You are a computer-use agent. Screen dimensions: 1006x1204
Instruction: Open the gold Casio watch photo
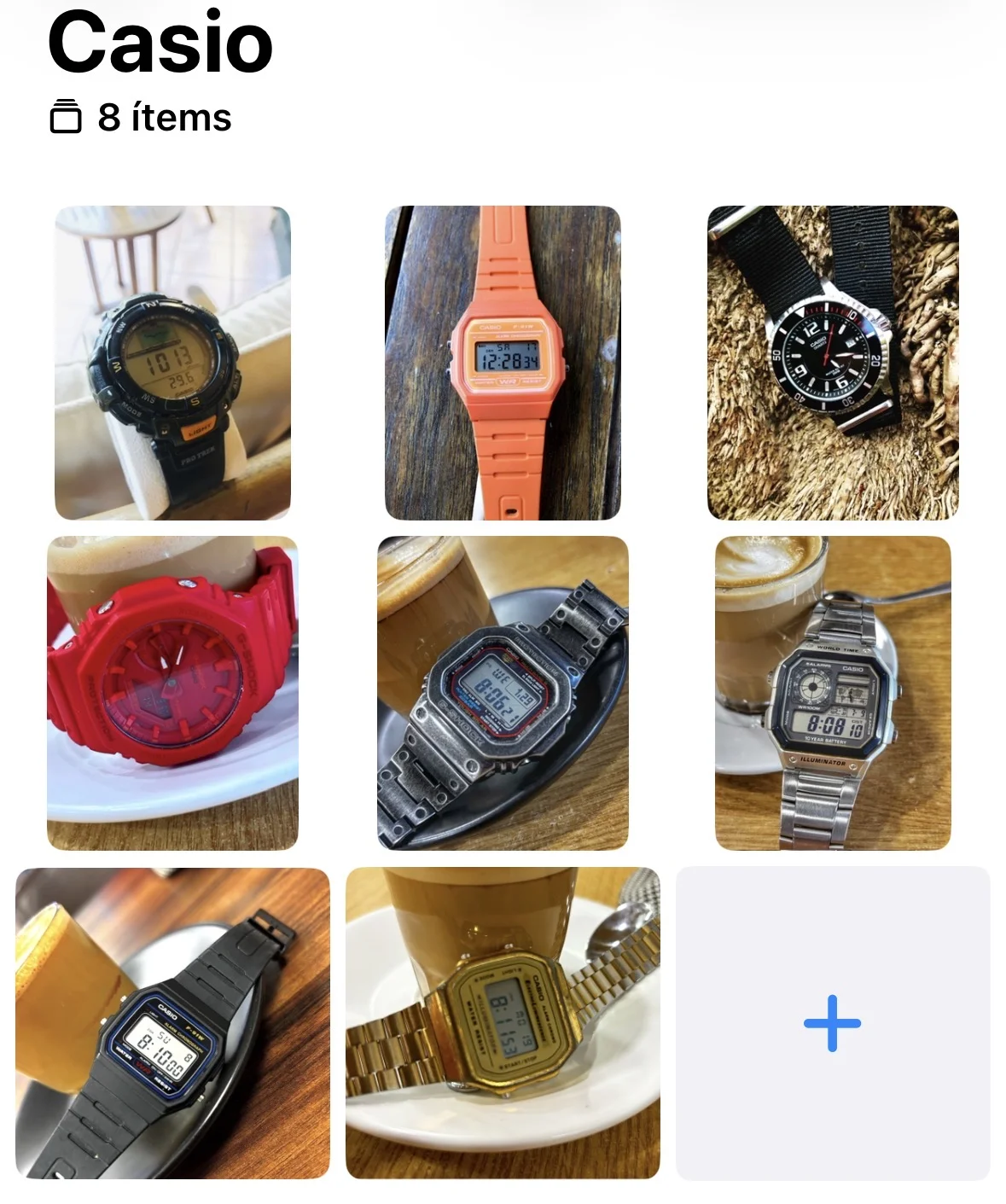(x=503, y=1023)
